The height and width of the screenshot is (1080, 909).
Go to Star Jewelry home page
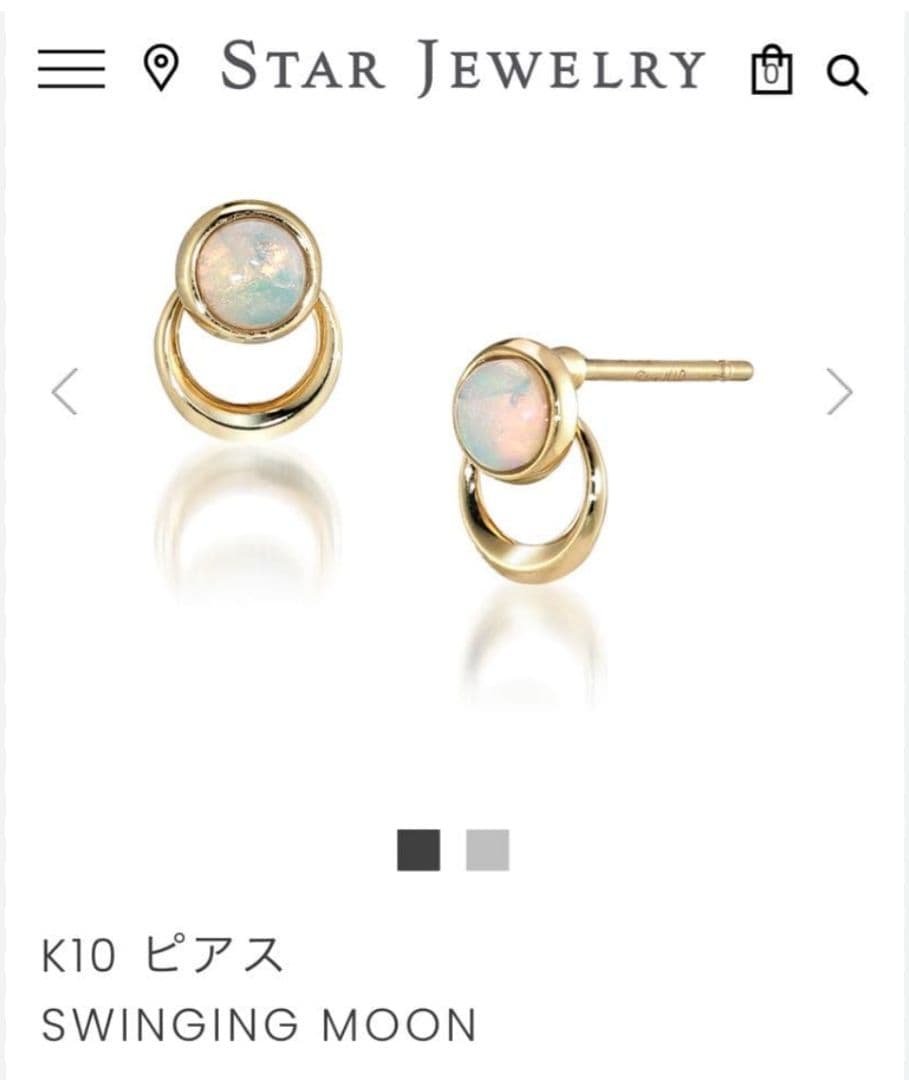coord(462,67)
